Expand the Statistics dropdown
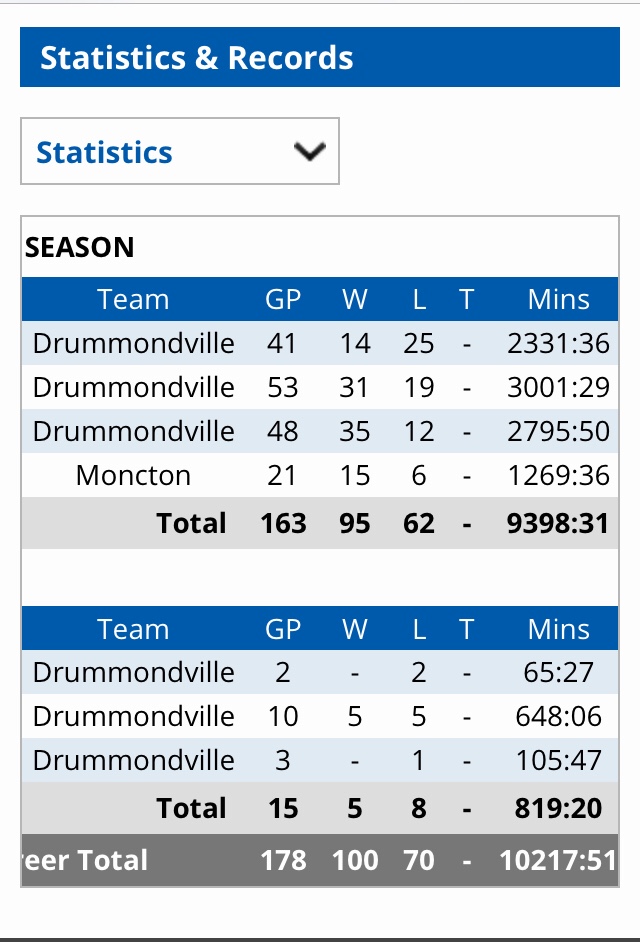The image size is (640, 942). (x=180, y=152)
